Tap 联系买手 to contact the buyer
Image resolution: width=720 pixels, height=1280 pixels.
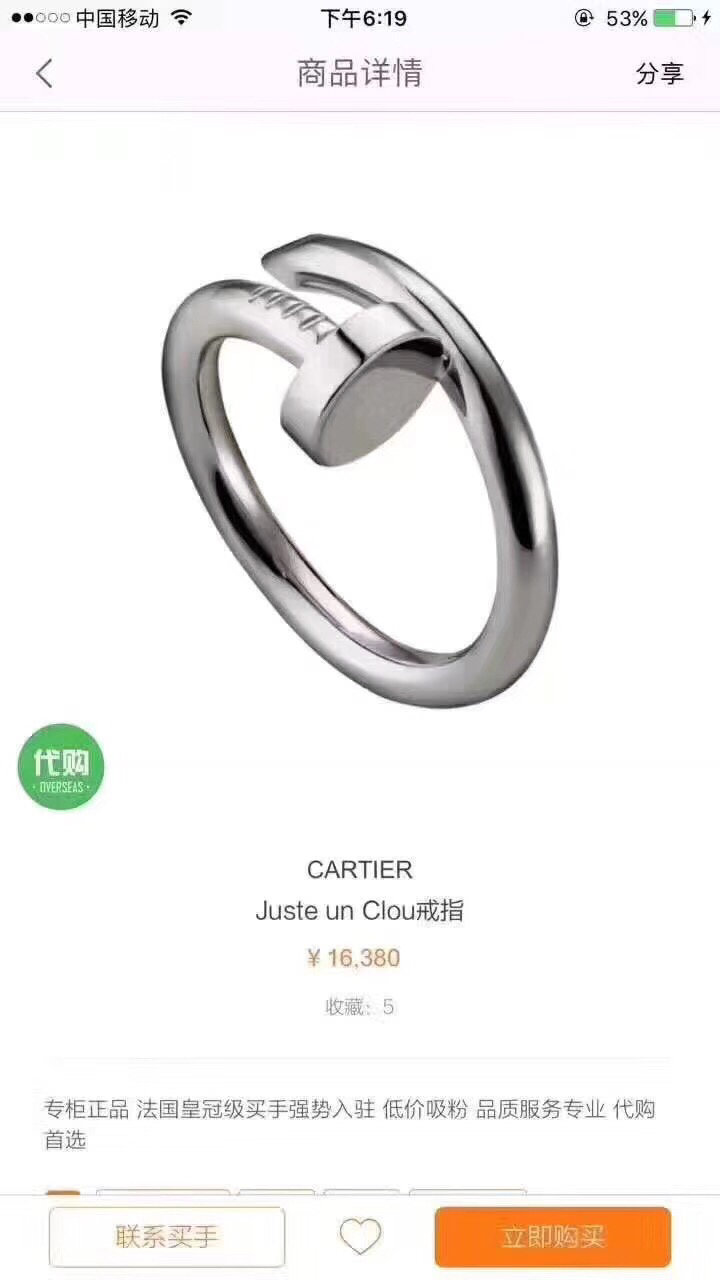click(167, 1237)
